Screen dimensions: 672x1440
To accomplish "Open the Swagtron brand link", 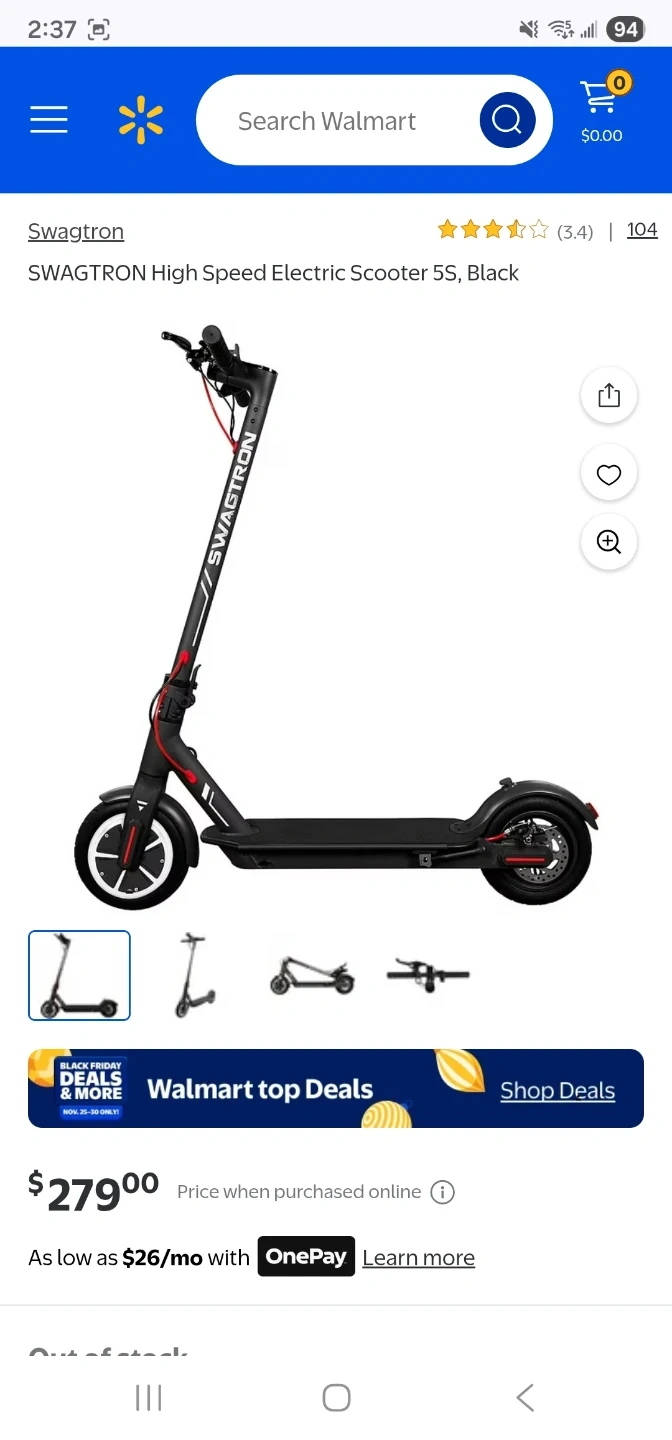I will pos(76,232).
